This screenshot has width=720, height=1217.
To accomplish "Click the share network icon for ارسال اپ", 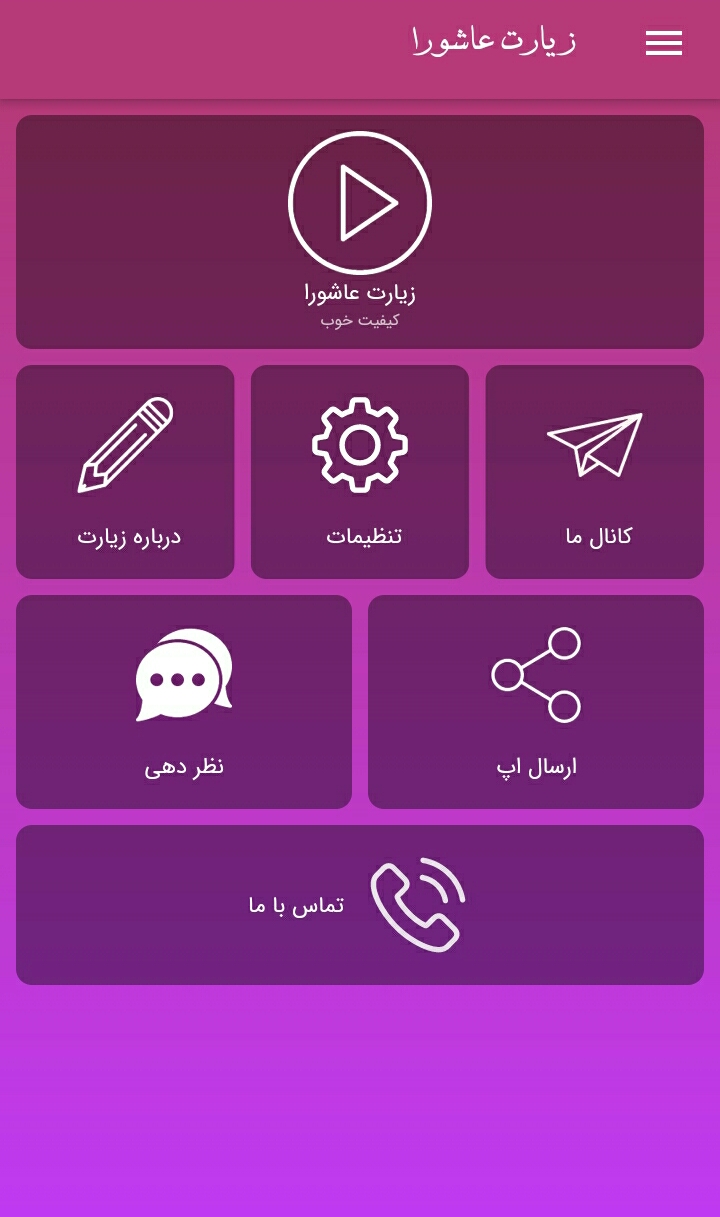I will (x=536, y=673).
